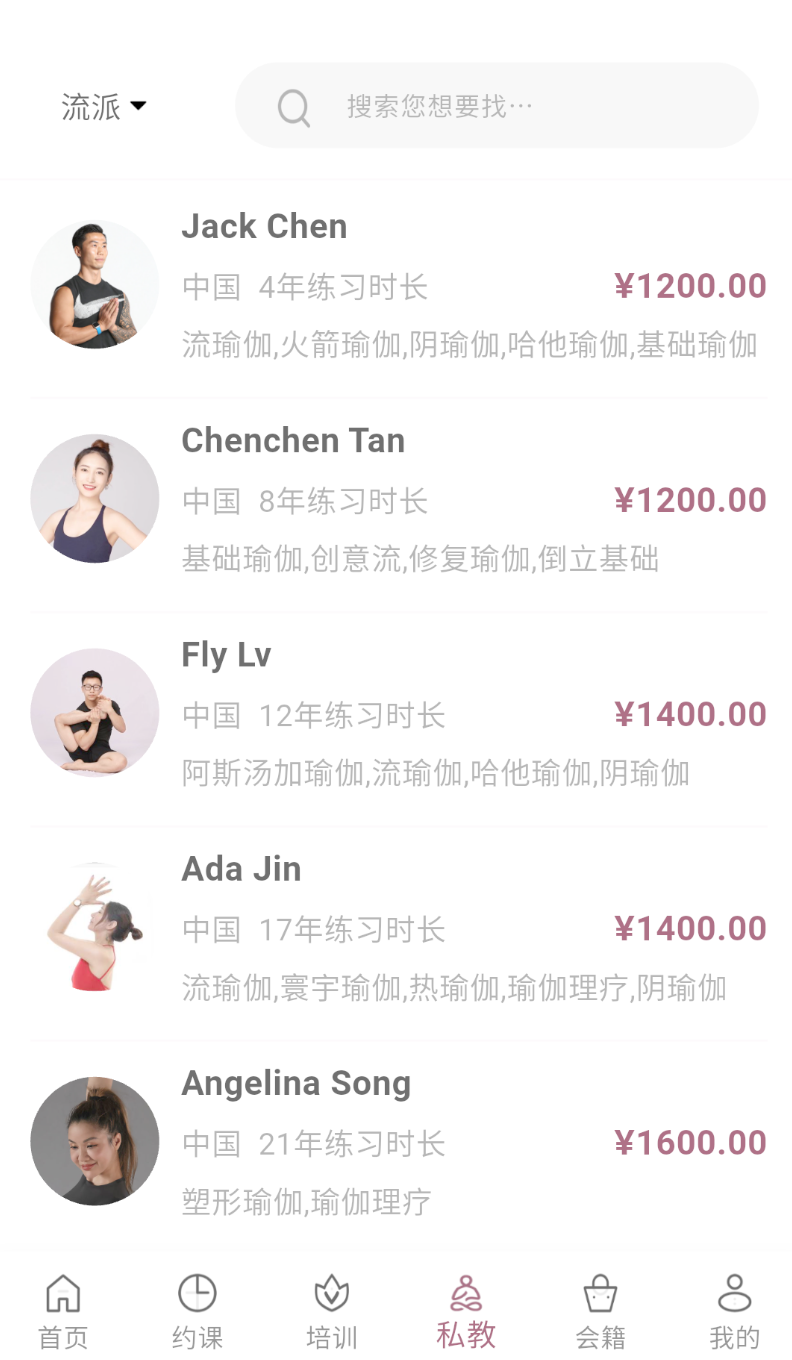Go to the 首页 home tab
The image size is (792, 1360).
64,1312
